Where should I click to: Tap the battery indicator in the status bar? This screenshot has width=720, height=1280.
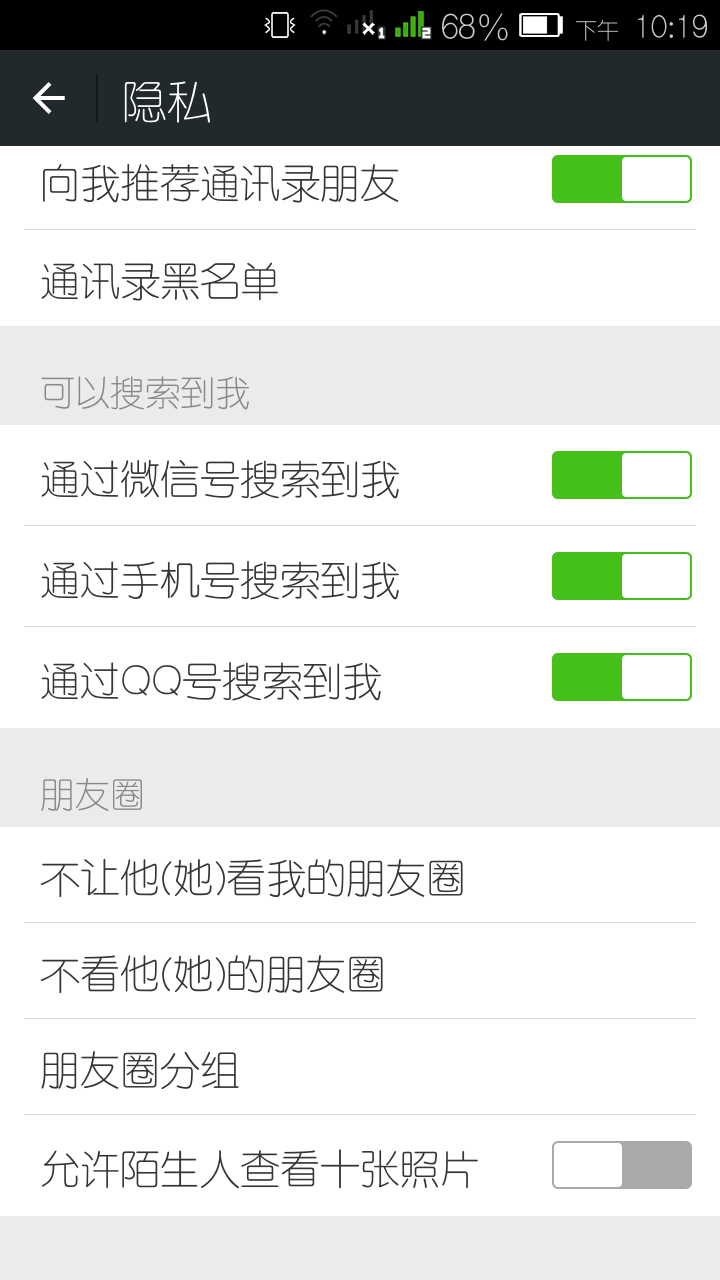click(540, 24)
